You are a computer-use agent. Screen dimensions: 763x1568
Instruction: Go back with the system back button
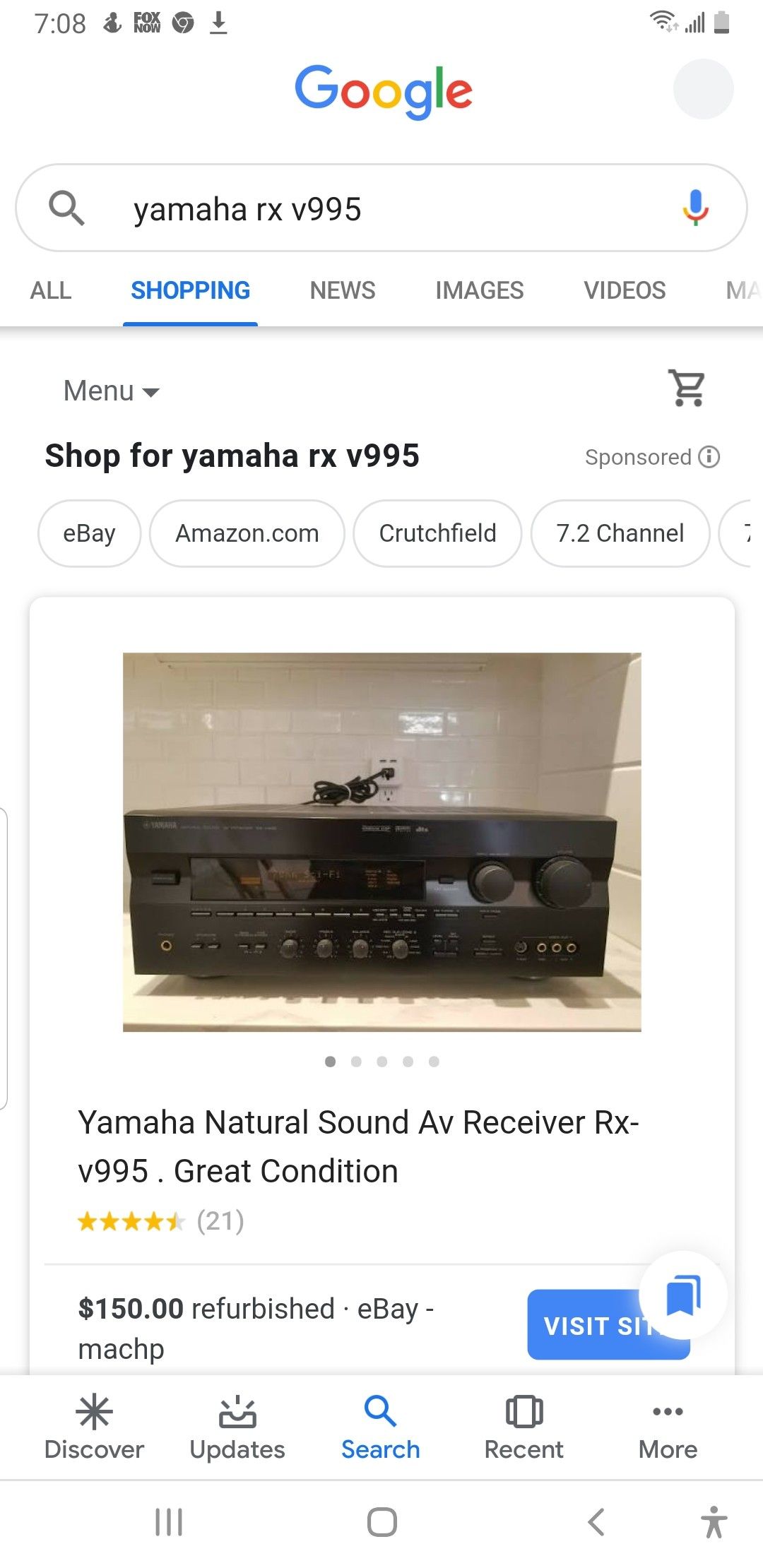click(x=596, y=1522)
